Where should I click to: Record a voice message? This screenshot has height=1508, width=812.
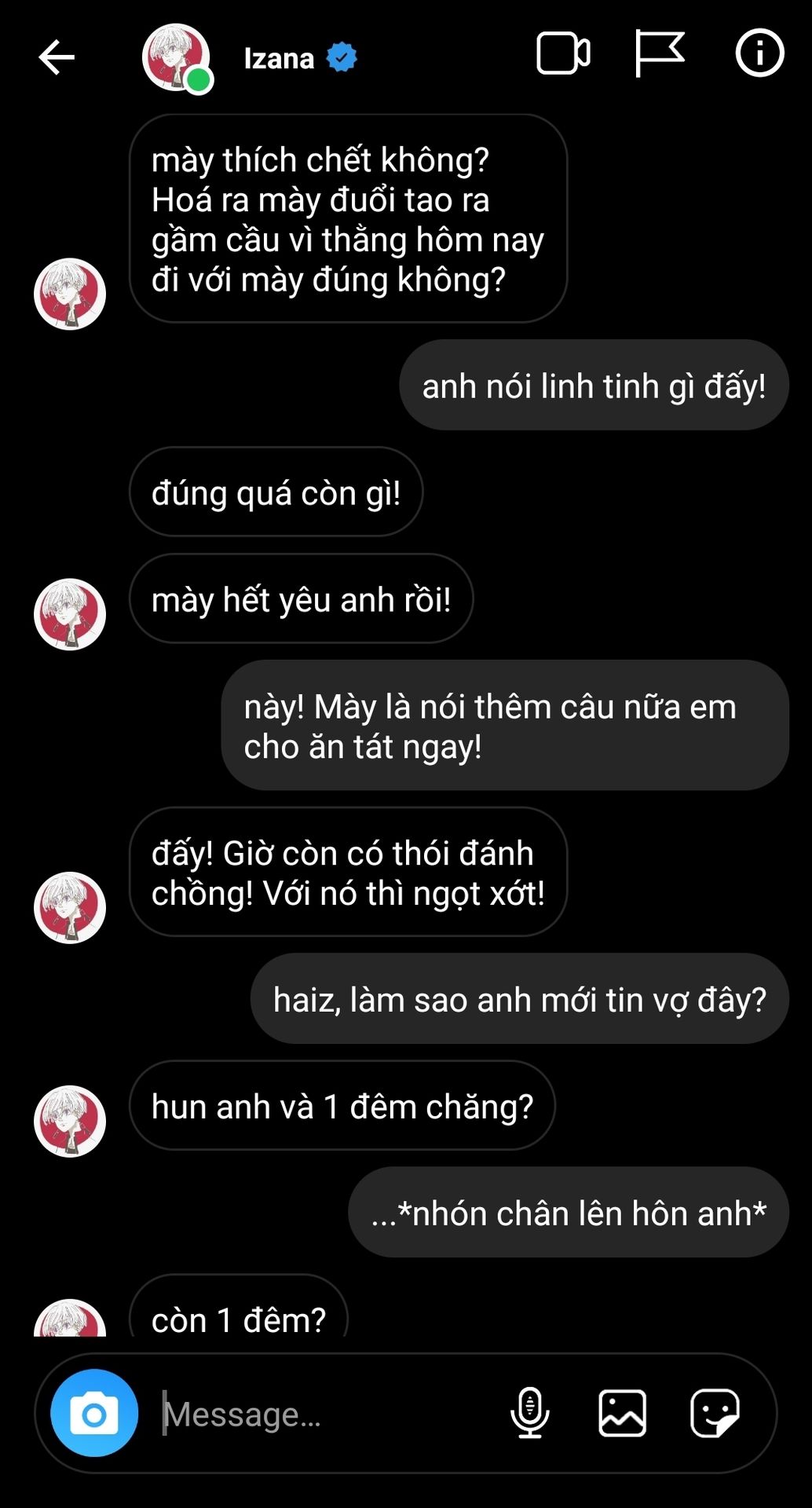tap(530, 1413)
